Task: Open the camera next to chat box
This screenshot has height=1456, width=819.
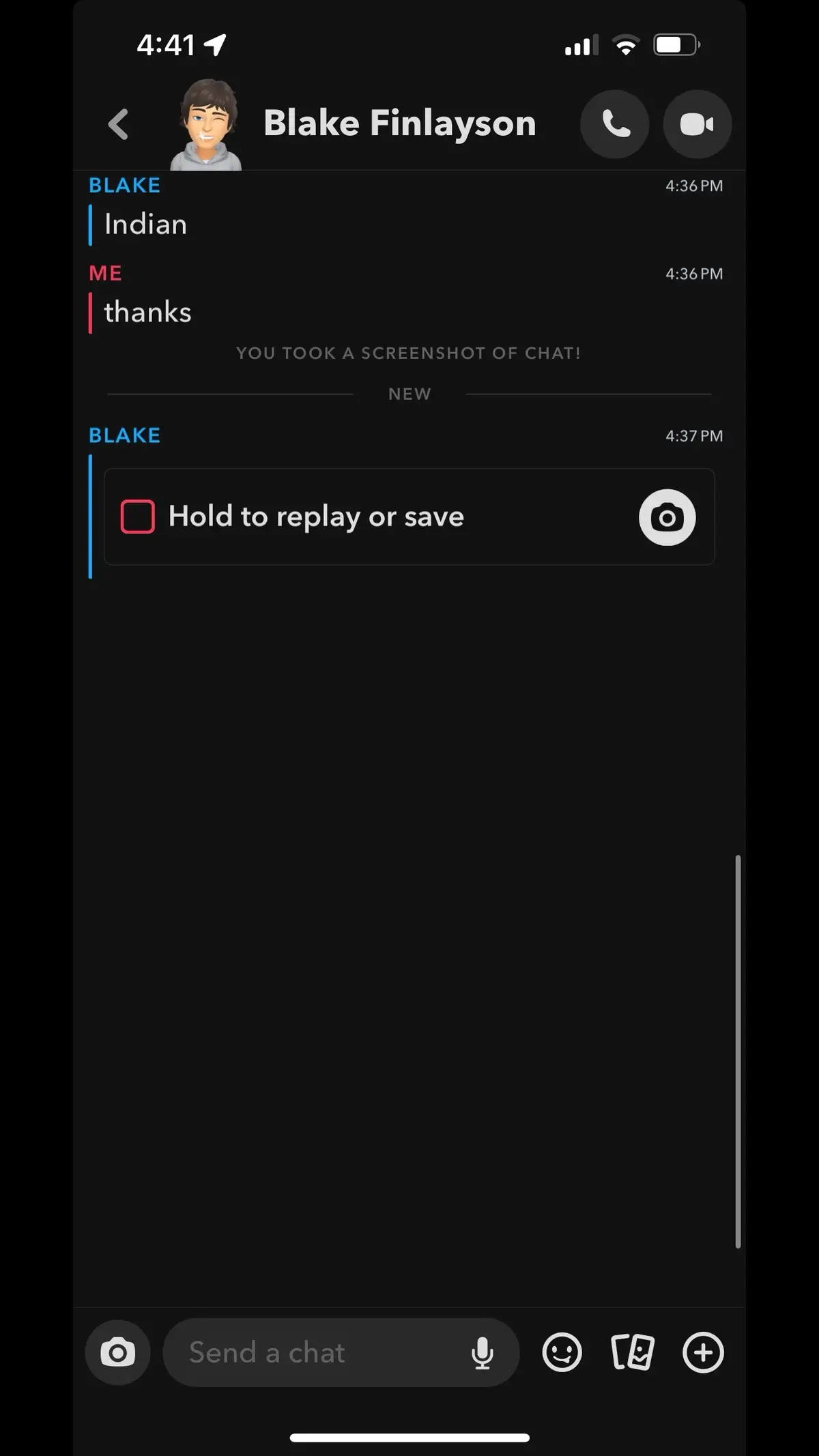Action: (117, 1352)
